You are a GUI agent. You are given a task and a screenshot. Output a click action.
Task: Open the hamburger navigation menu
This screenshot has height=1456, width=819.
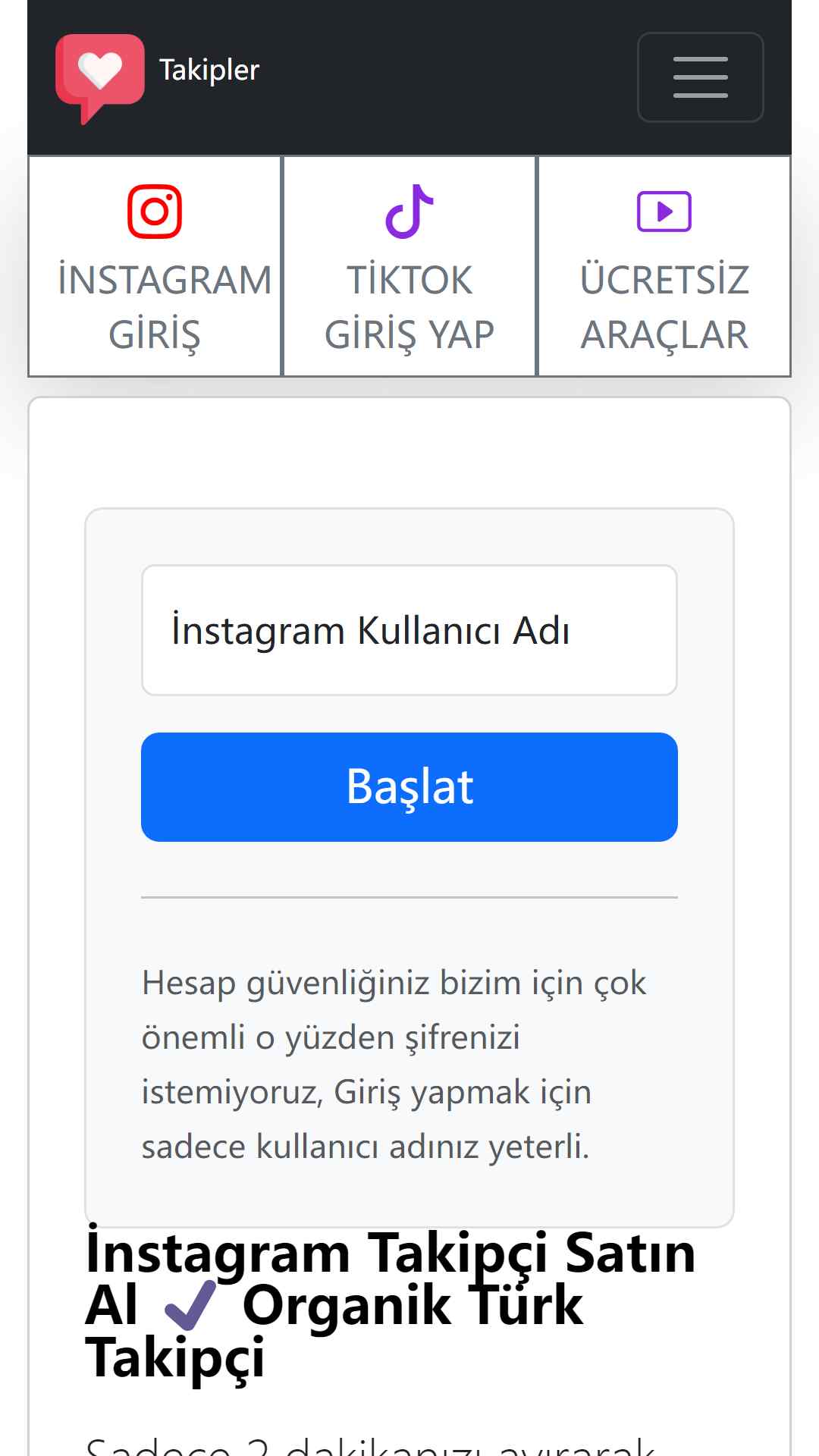coord(700,77)
